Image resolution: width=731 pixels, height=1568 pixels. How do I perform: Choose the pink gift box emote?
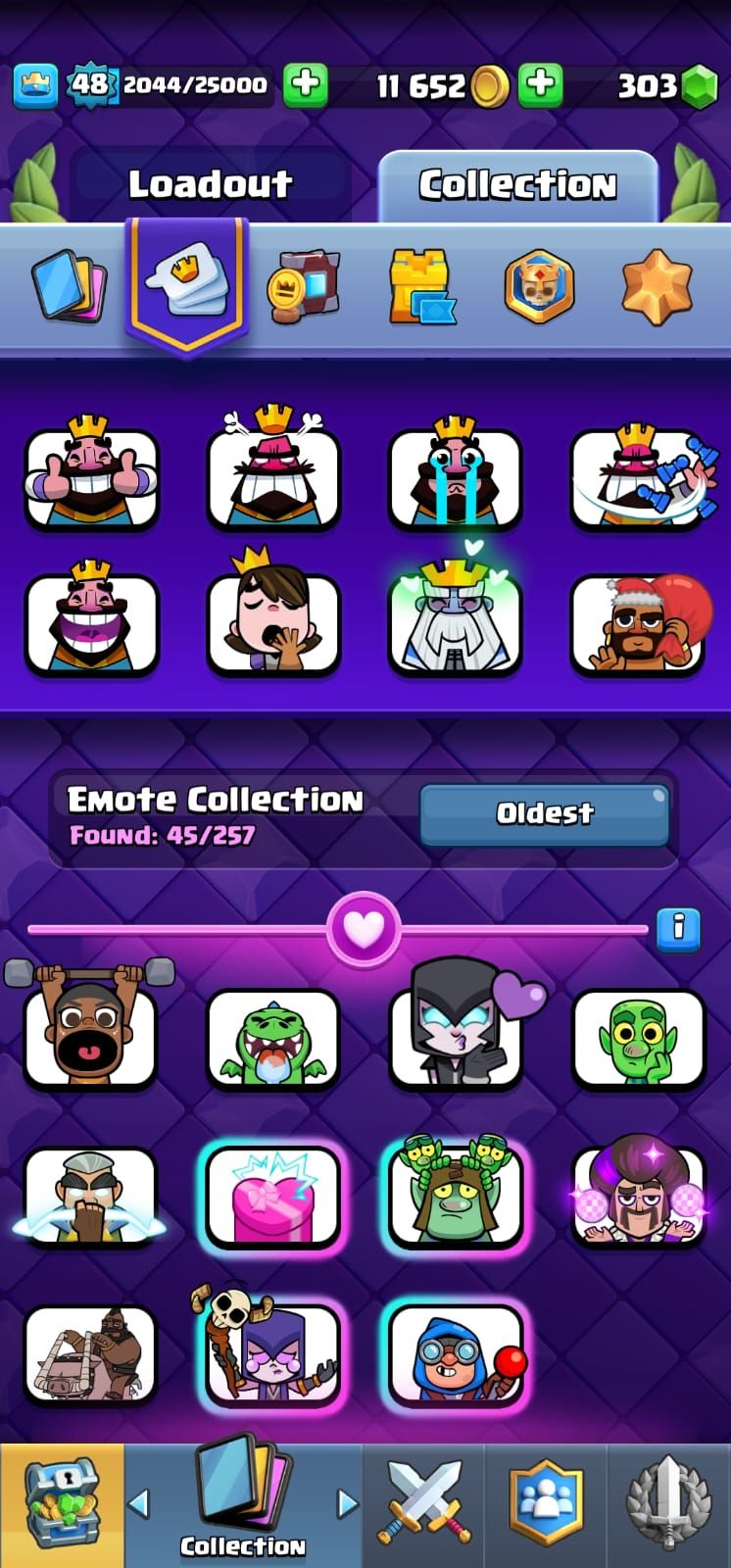(271, 1196)
